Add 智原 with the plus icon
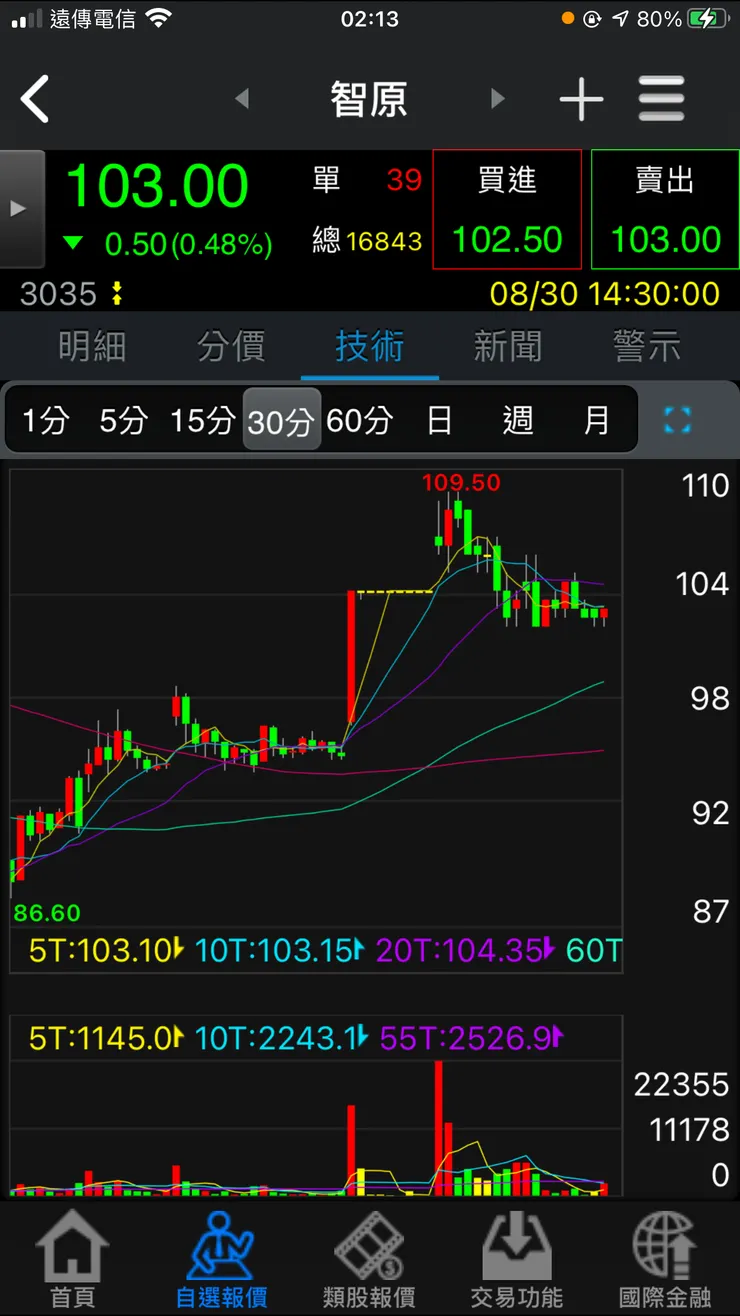The width and height of the screenshot is (740, 1316). [581, 99]
